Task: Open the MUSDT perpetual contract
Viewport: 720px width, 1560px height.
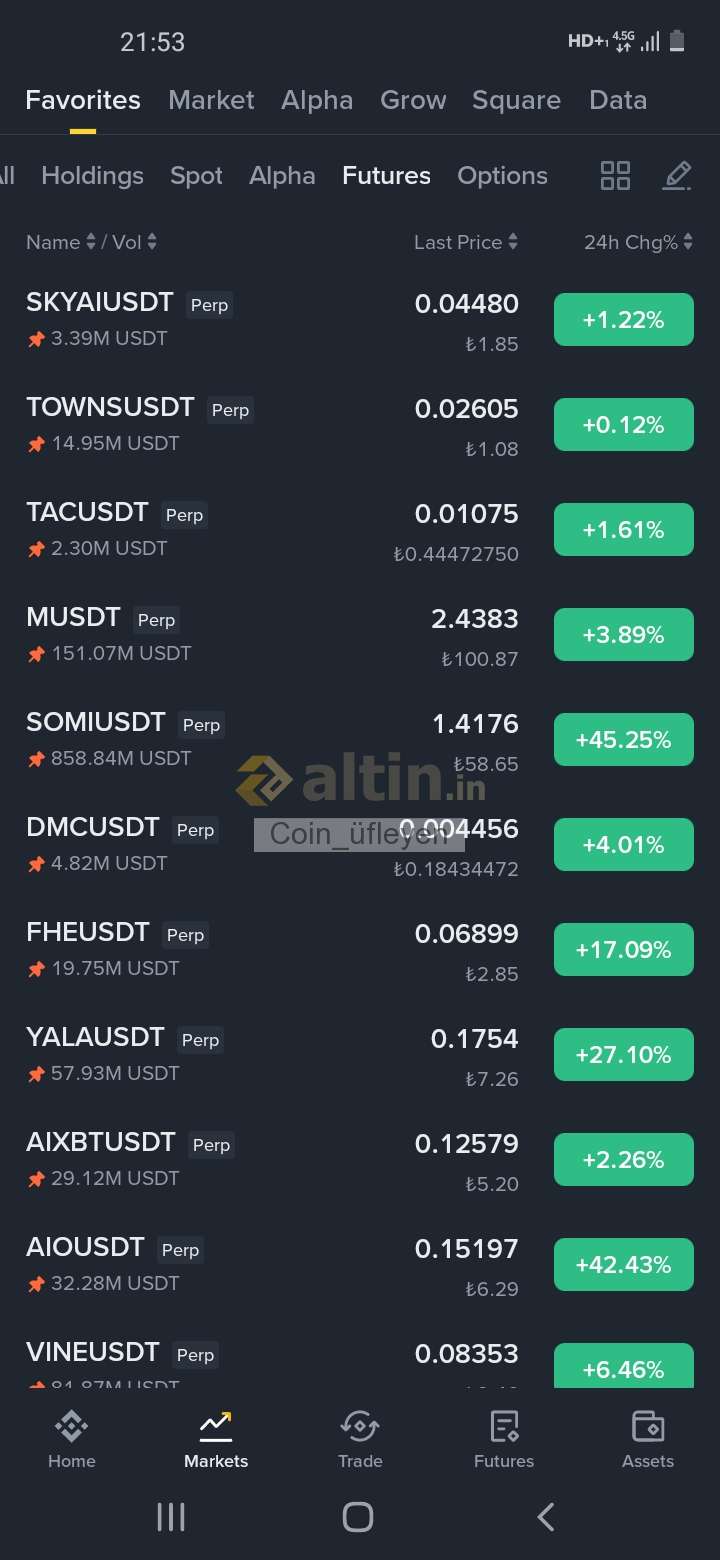Action: (360, 635)
